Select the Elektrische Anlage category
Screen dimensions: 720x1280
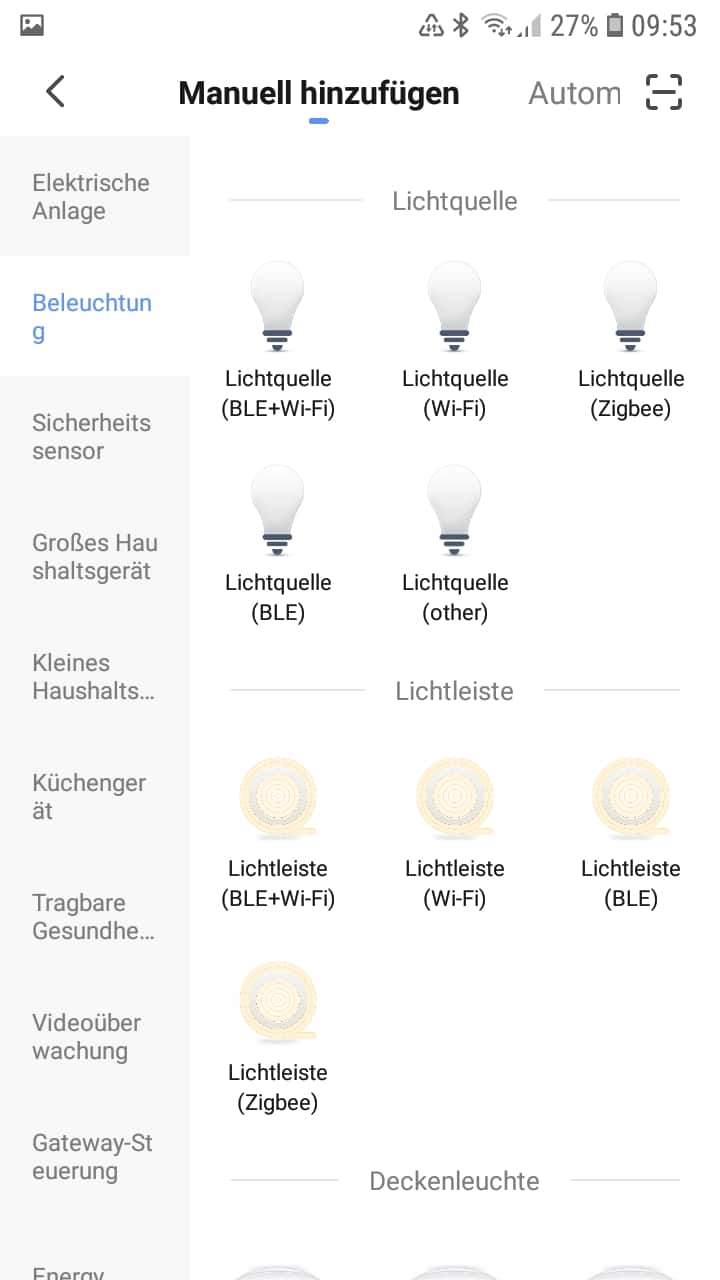(x=91, y=197)
